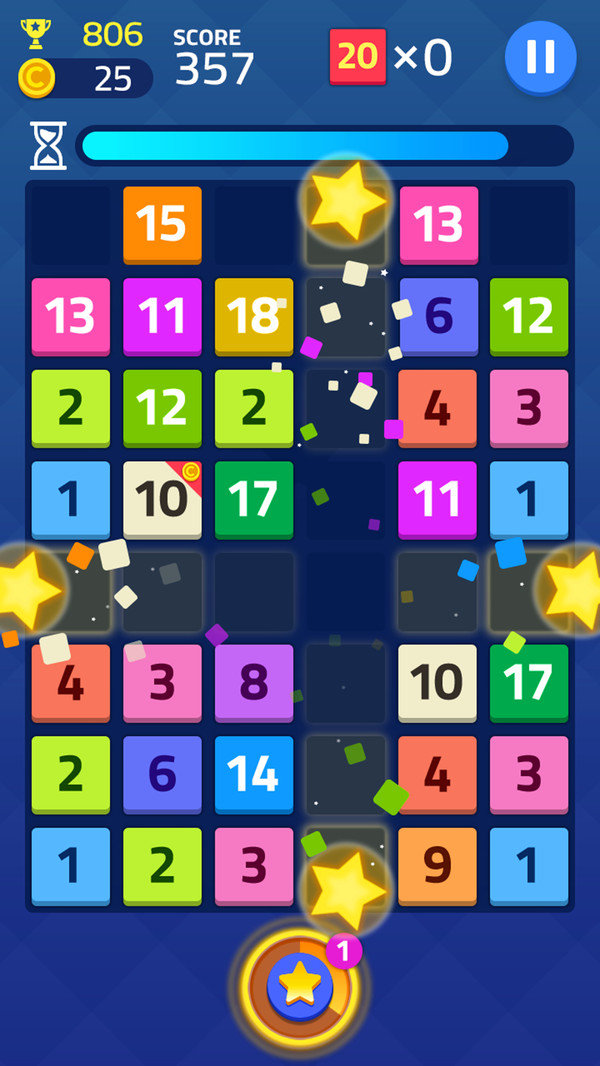Select the orange 15 tile
This screenshot has width=600, height=1066.
(x=162, y=224)
